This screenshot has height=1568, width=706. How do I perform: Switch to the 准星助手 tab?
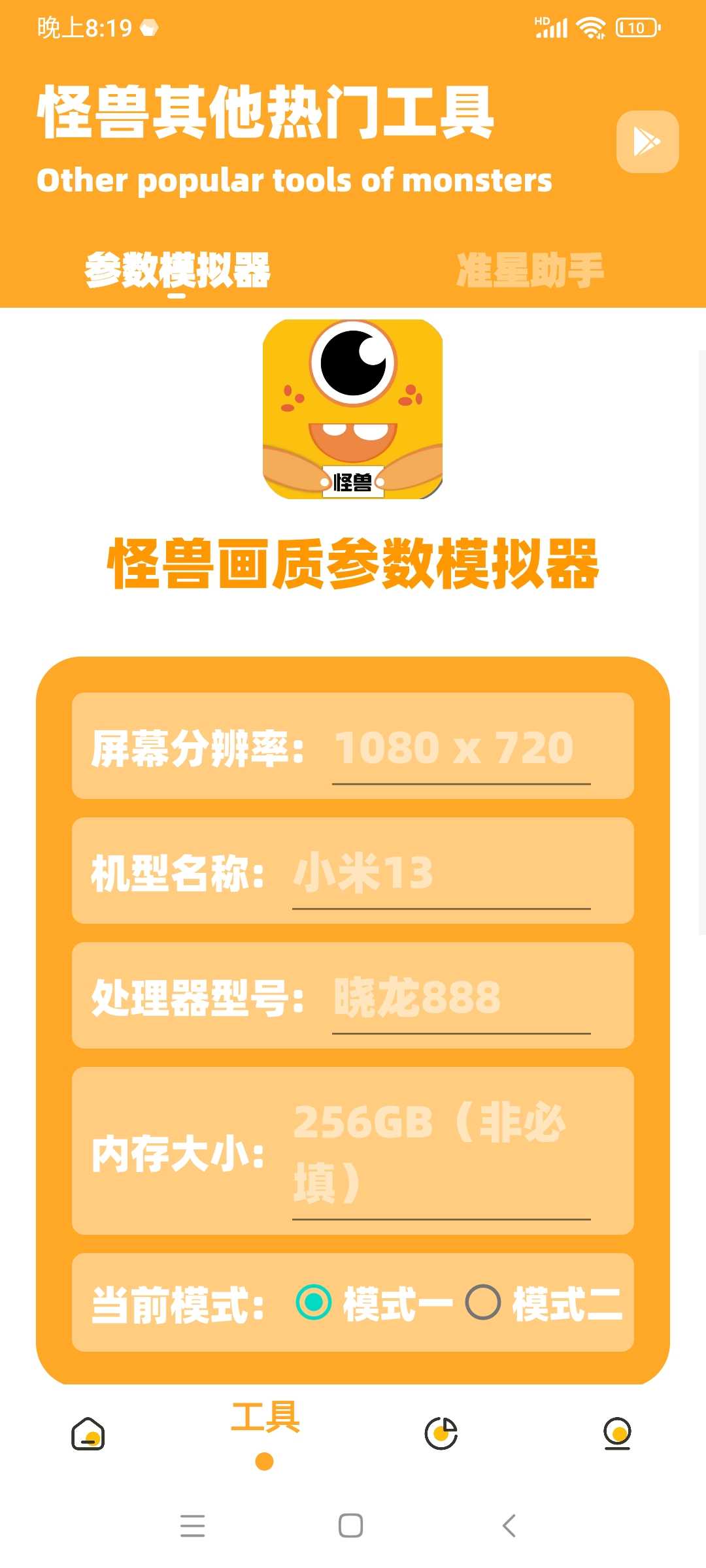pyautogui.click(x=529, y=270)
